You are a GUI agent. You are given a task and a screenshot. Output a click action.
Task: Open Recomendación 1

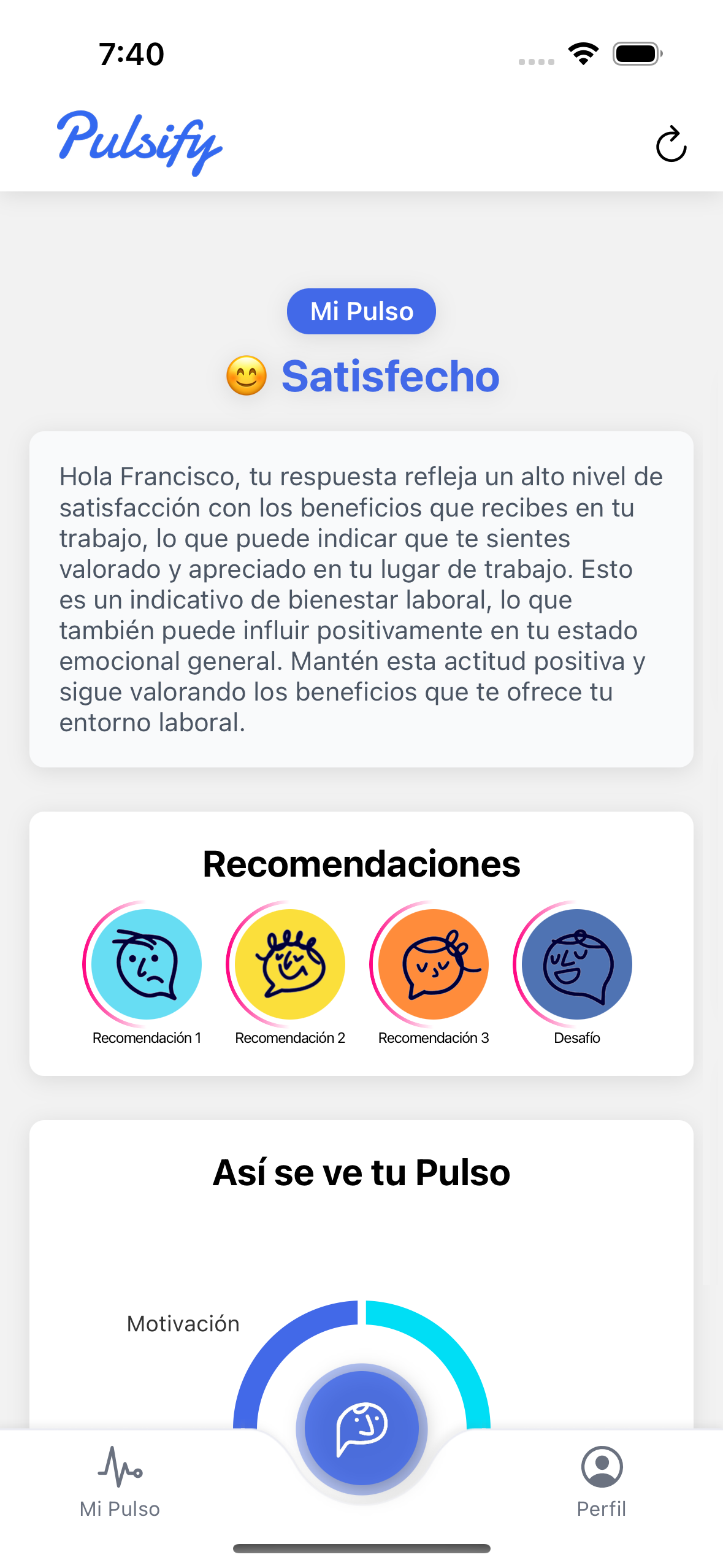(x=147, y=964)
